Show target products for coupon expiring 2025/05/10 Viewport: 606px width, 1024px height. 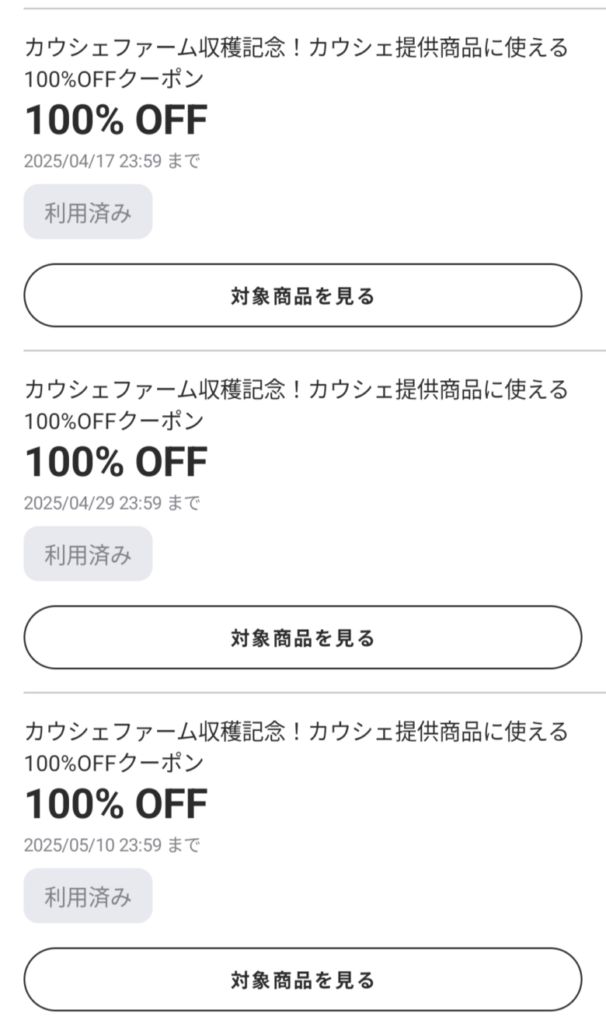pyautogui.click(x=302, y=979)
